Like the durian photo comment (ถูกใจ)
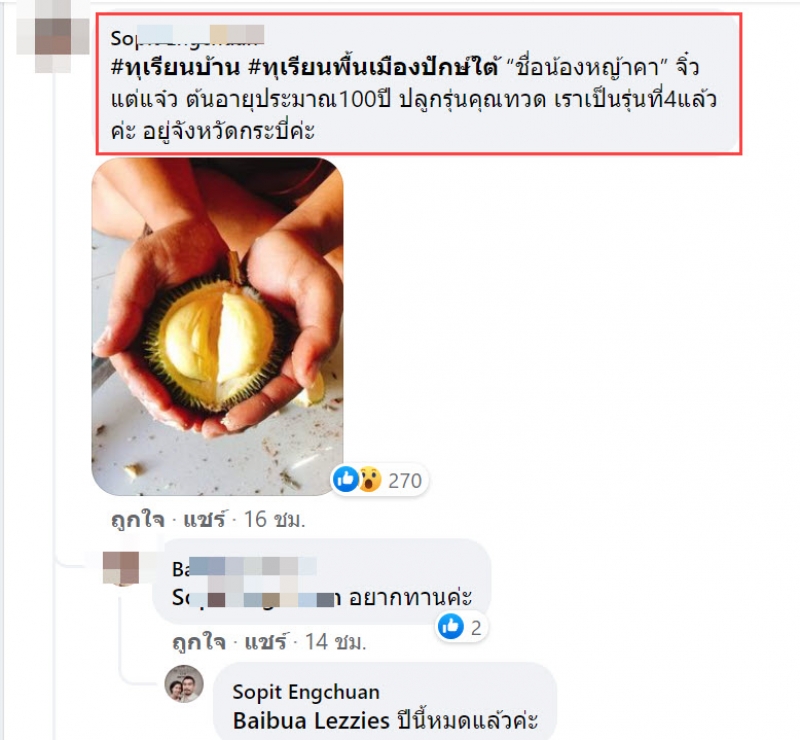 (x=138, y=521)
